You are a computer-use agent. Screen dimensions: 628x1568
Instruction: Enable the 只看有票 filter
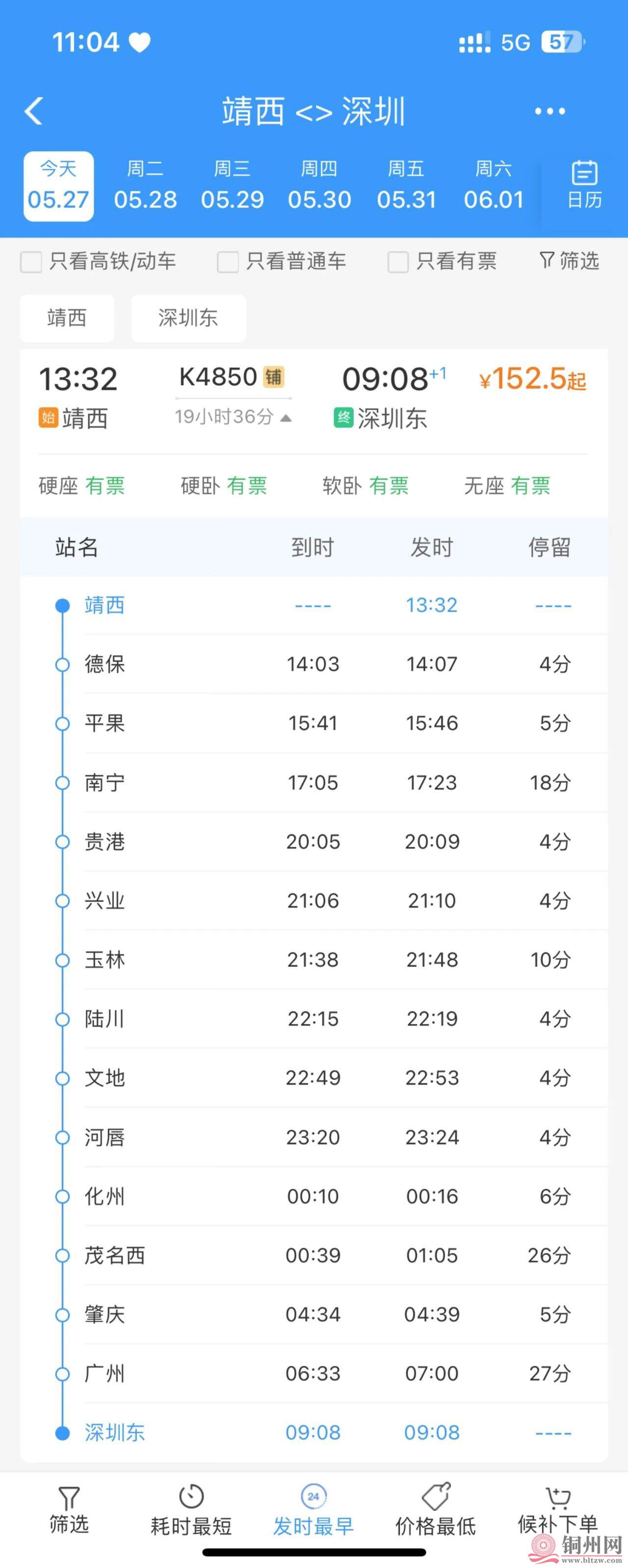click(x=397, y=261)
